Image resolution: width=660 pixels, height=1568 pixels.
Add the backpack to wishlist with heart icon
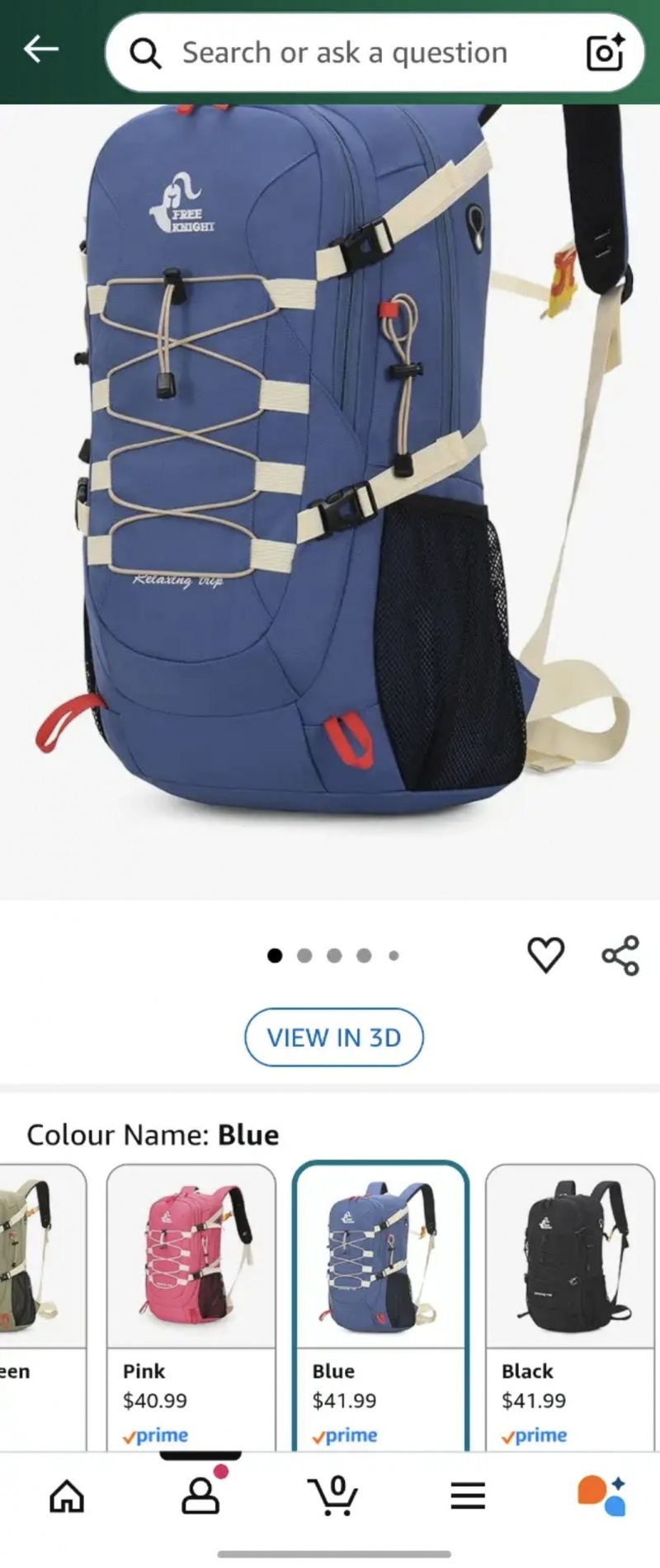pos(545,955)
